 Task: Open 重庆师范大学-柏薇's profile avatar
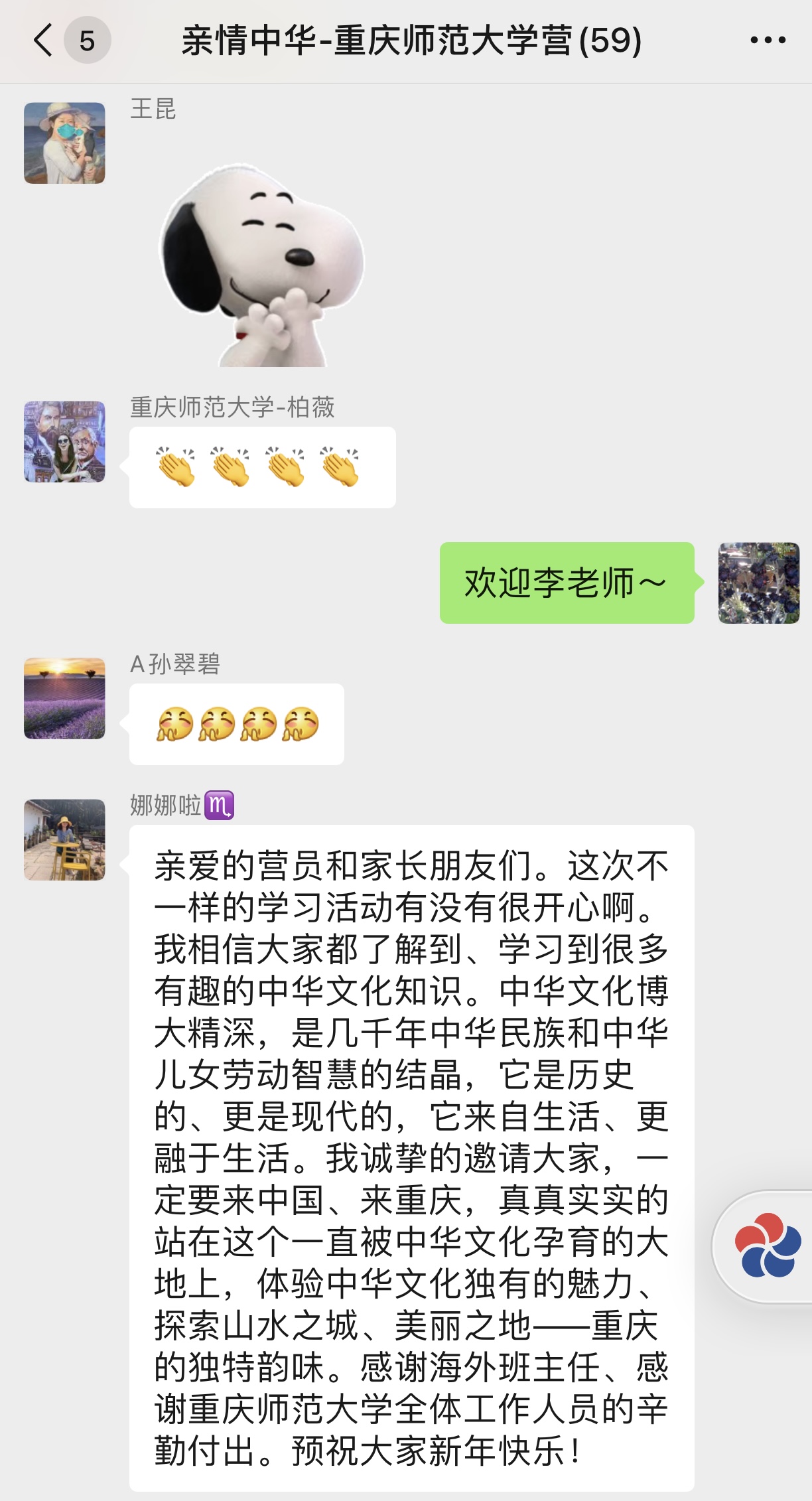[x=64, y=441]
